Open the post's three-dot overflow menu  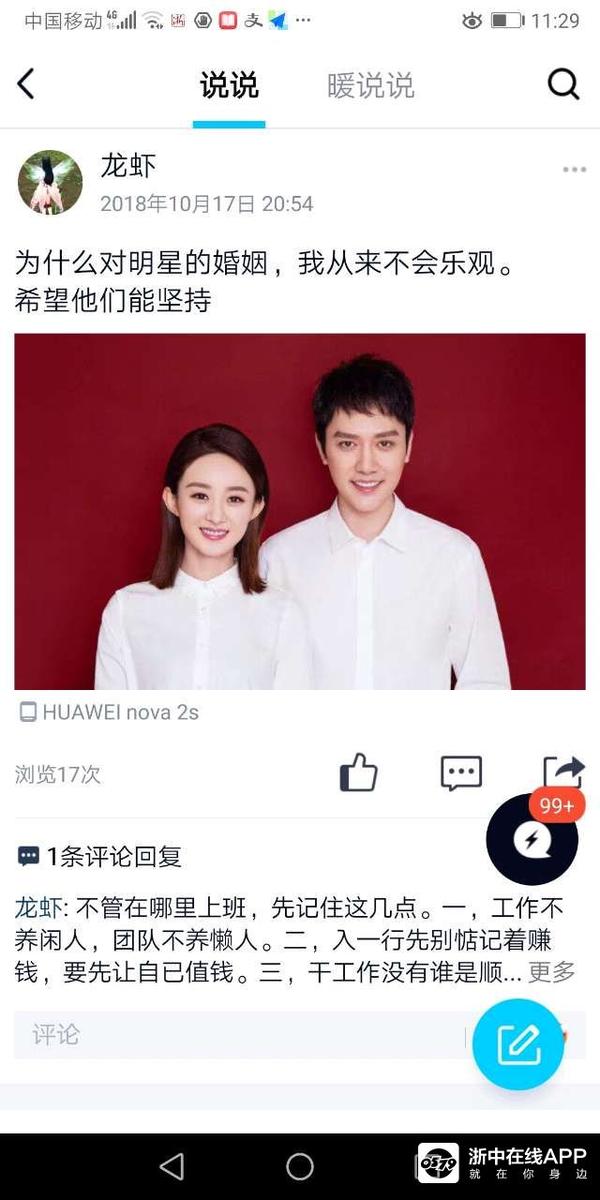574,170
